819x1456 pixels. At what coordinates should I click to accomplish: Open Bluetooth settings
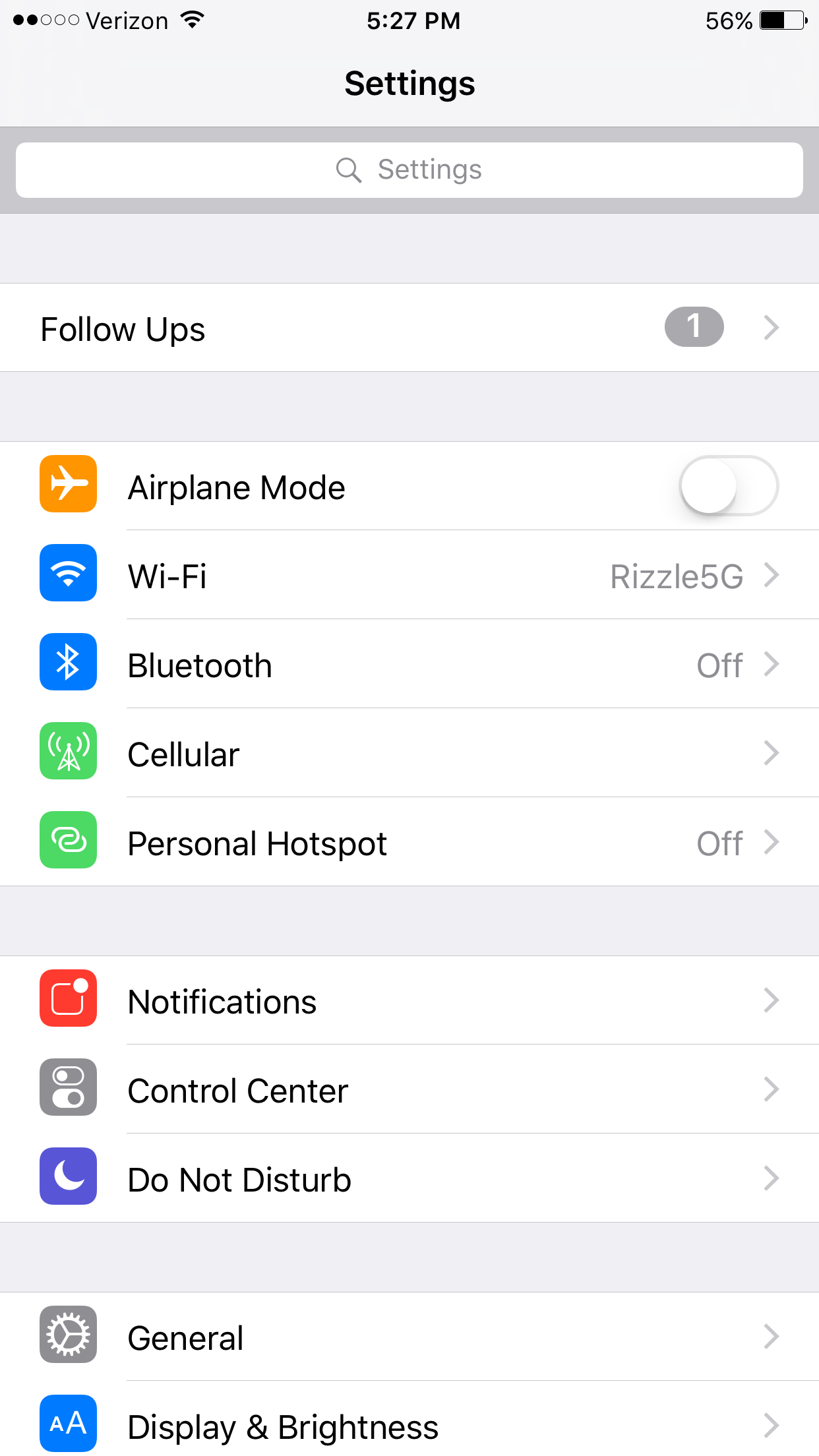(x=409, y=664)
